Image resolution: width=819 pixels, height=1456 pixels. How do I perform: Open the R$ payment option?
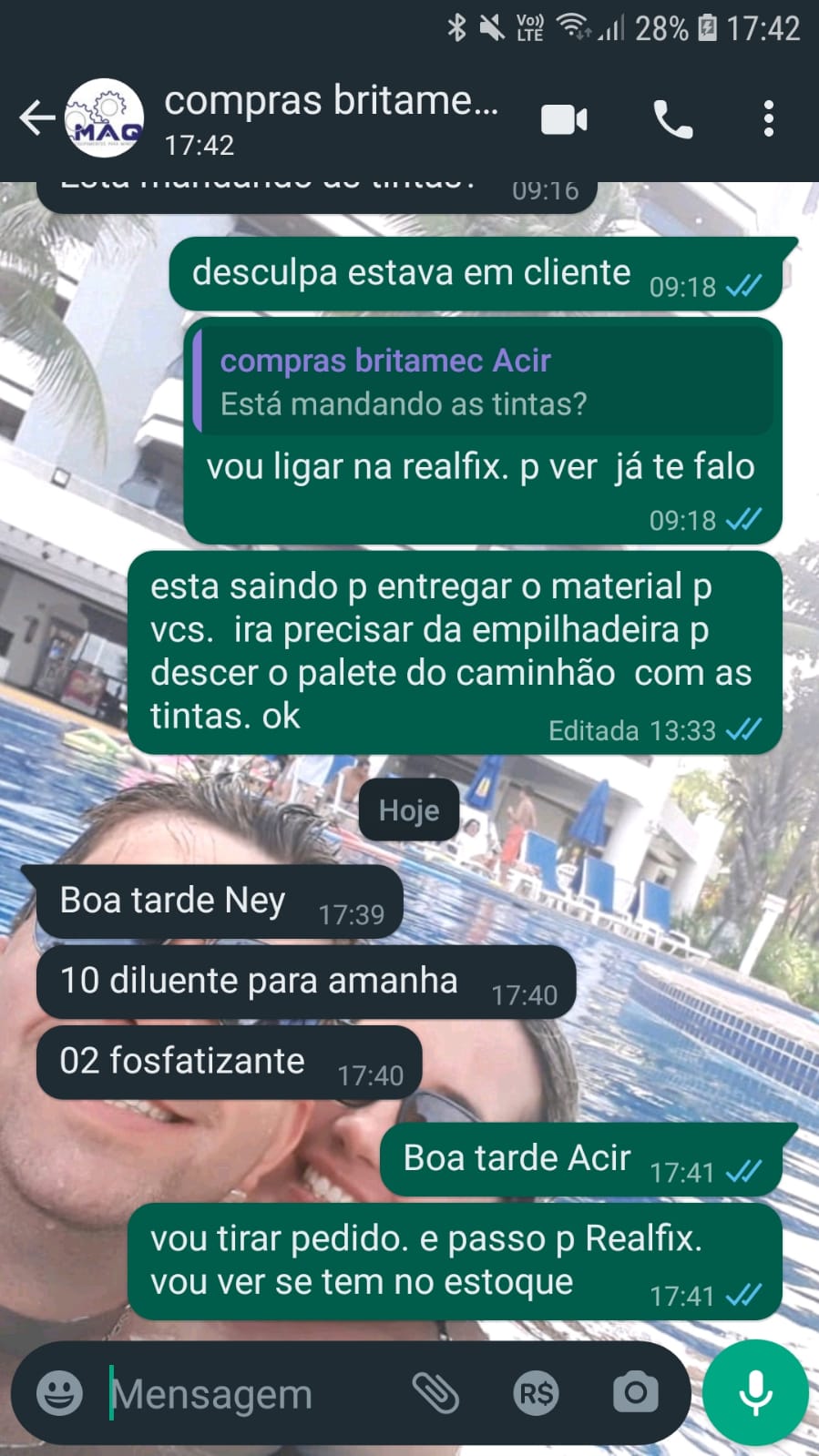tap(536, 1392)
